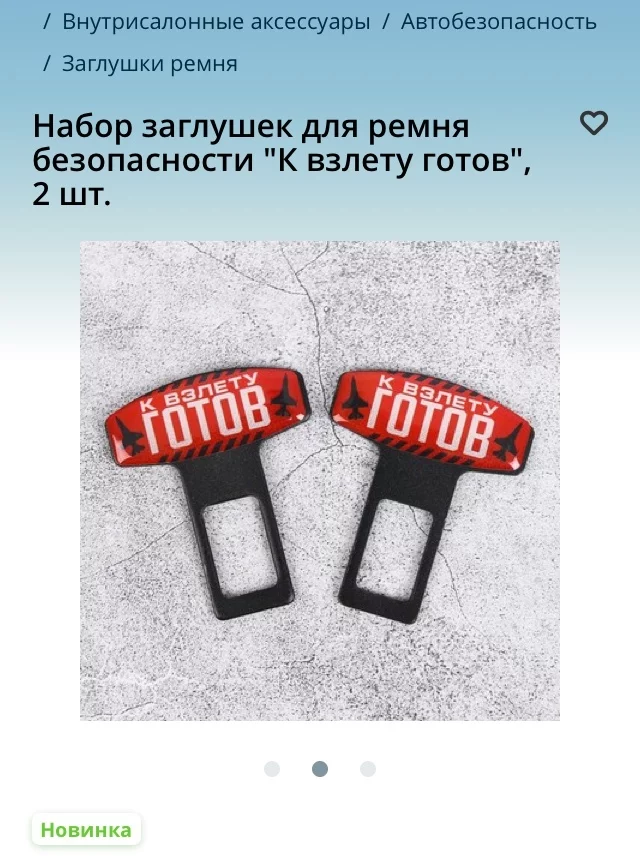Open the Внутрисалонные аксессуары breadcrumb
Image resolution: width=640 pixels, height=858 pixels.
[x=215, y=21]
